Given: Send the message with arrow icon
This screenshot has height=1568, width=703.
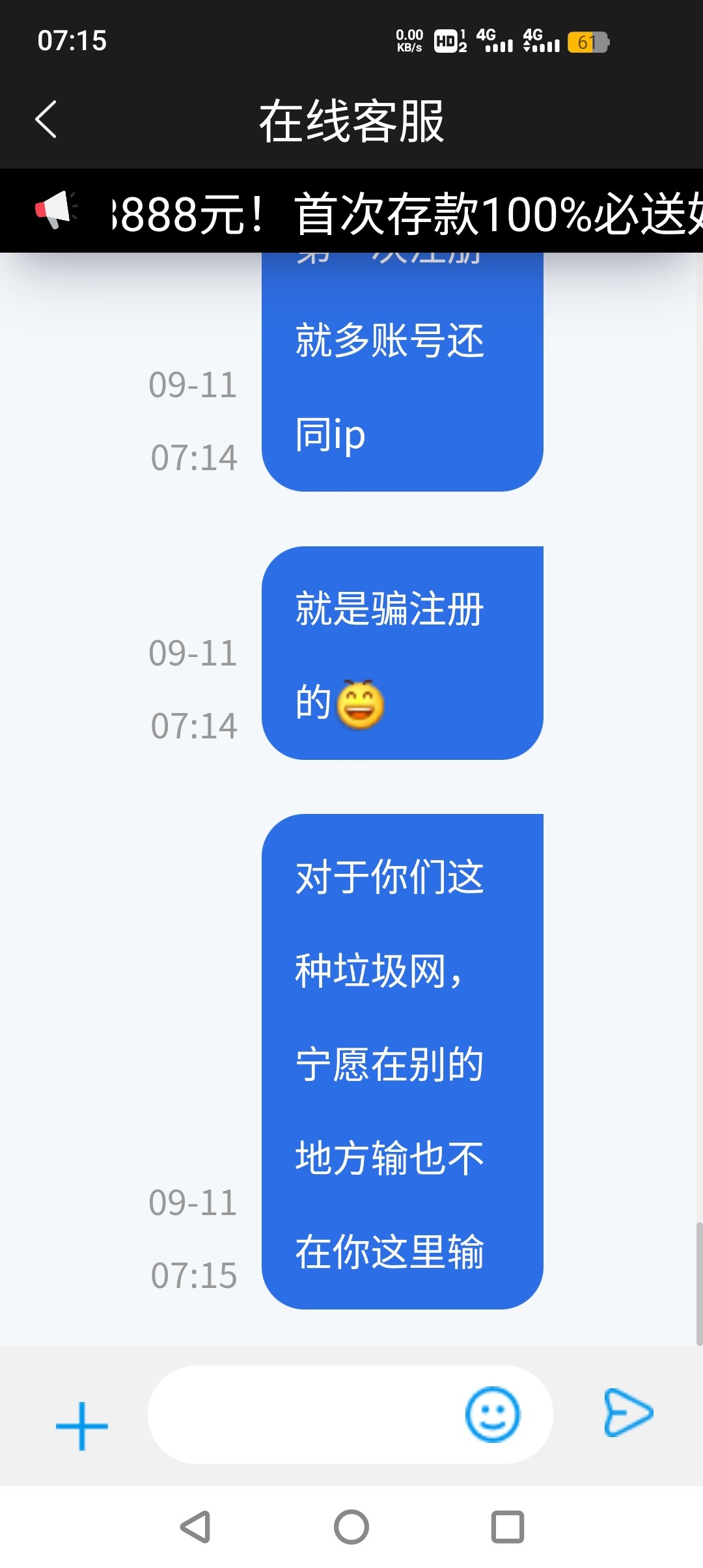Looking at the screenshot, I should [x=628, y=1413].
